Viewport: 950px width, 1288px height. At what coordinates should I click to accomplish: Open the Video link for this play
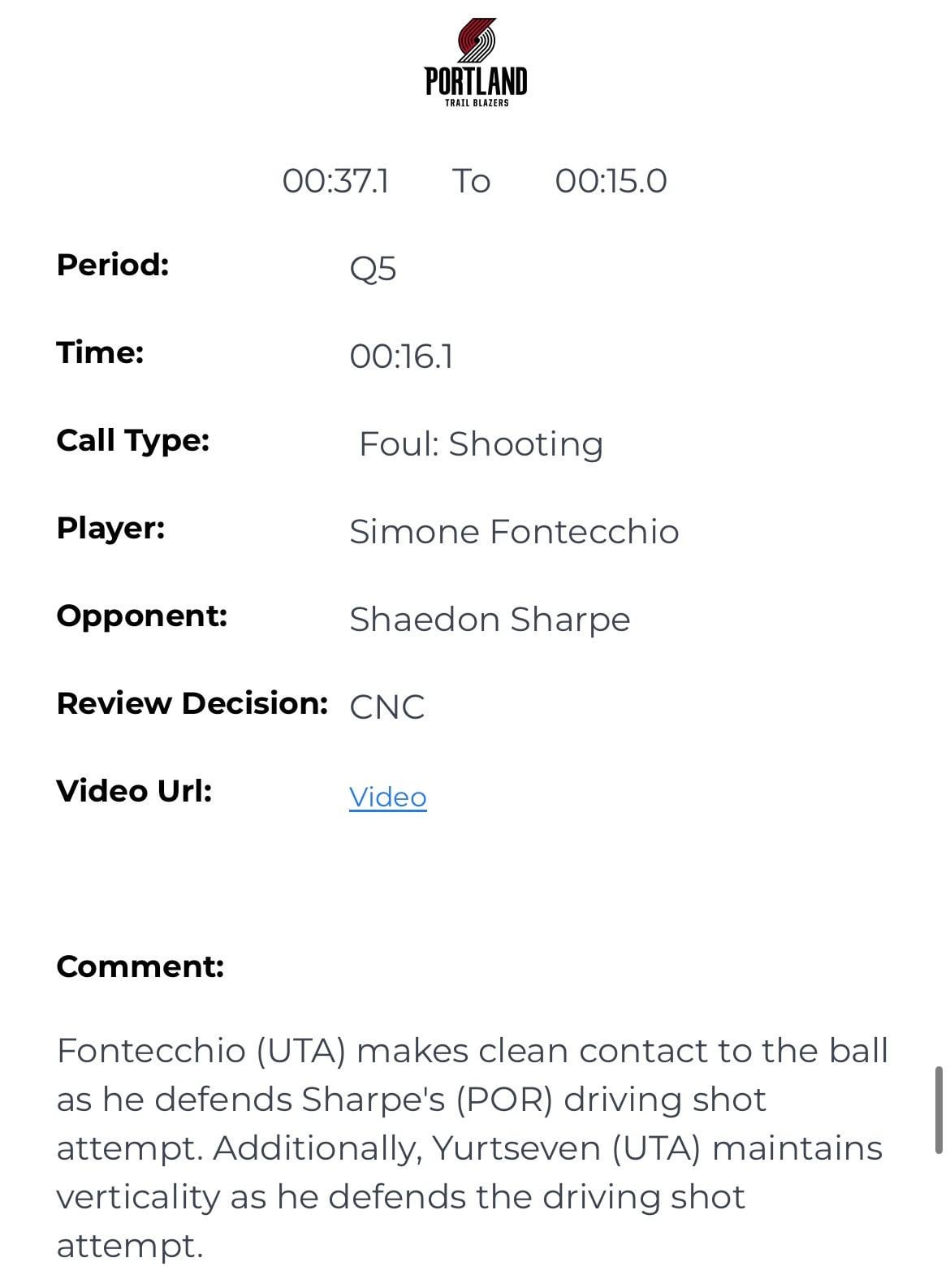pyautogui.click(x=387, y=797)
